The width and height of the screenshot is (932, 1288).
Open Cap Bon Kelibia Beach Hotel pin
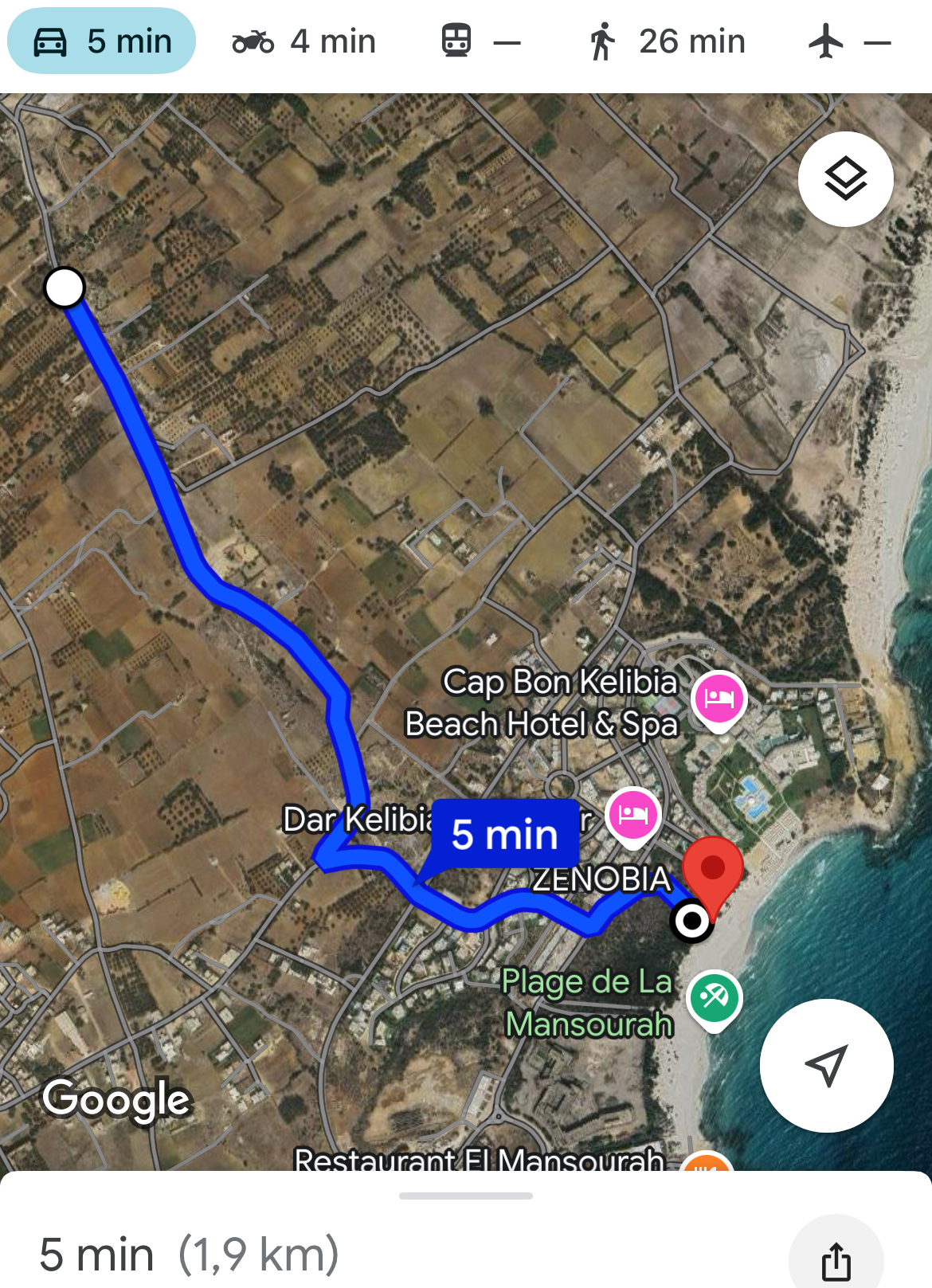point(719,699)
